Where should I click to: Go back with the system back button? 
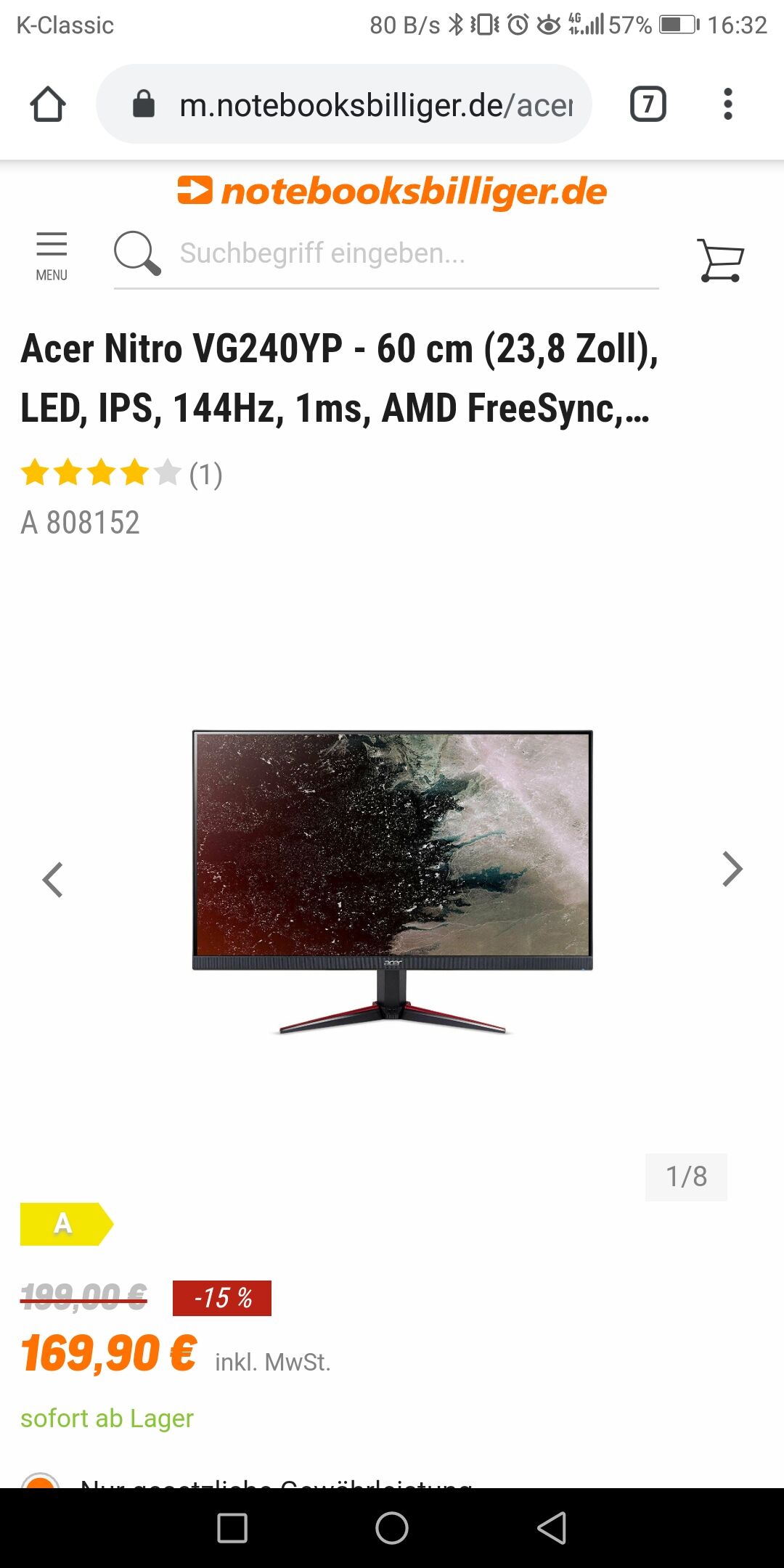tap(552, 1528)
